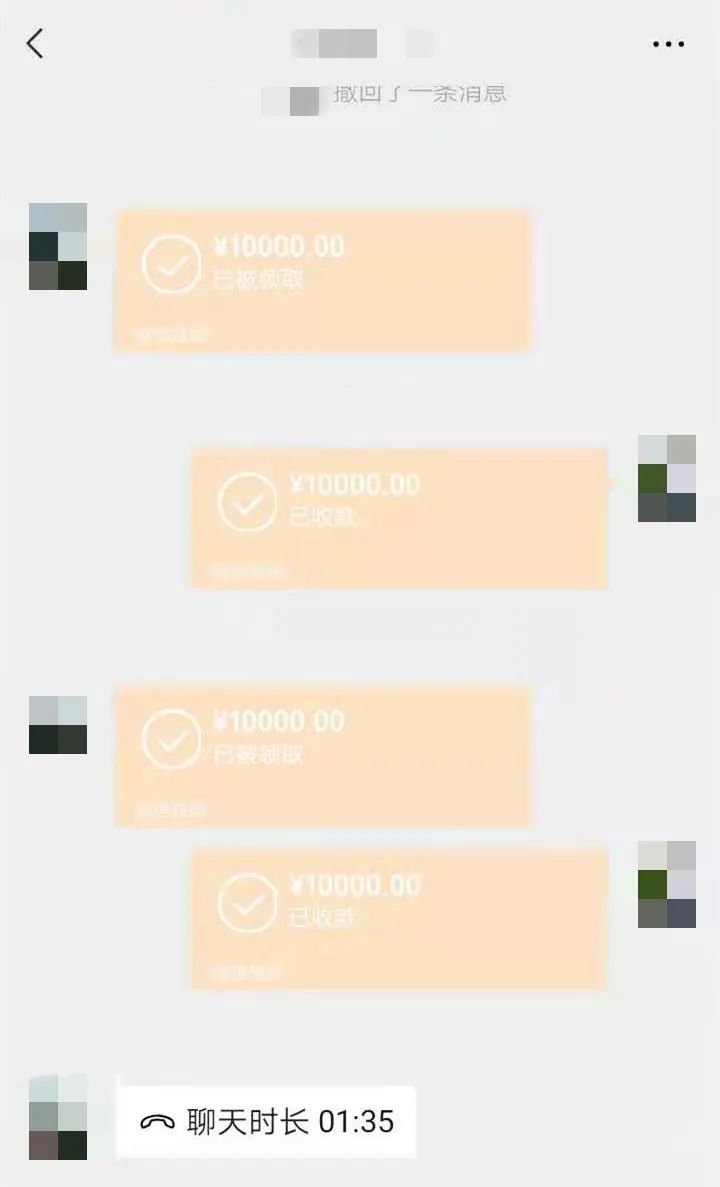Open the three-dot chat options menu
Viewport: 720px width, 1187px height.
click(x=668, y=44)
